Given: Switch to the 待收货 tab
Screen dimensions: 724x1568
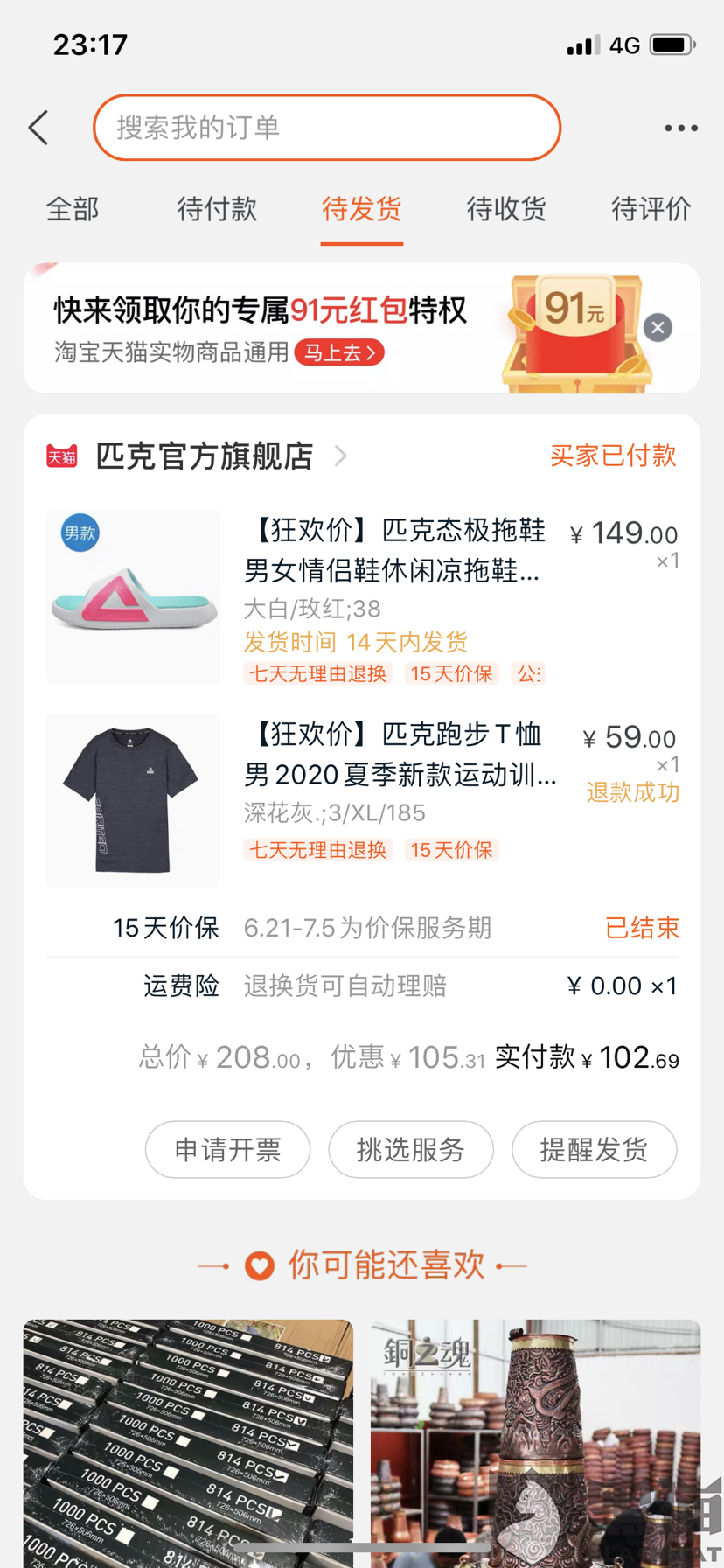Looking at the screenshot, I should (506, 209).
